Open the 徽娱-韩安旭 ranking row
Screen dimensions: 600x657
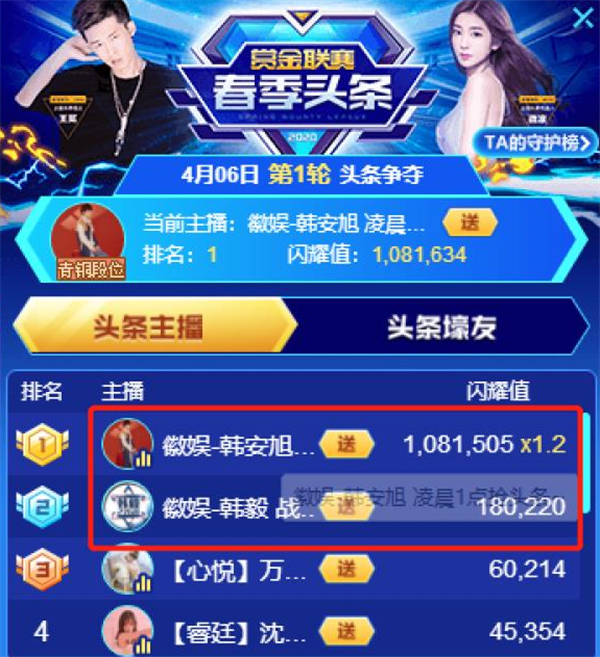click(x=238, y=444)
